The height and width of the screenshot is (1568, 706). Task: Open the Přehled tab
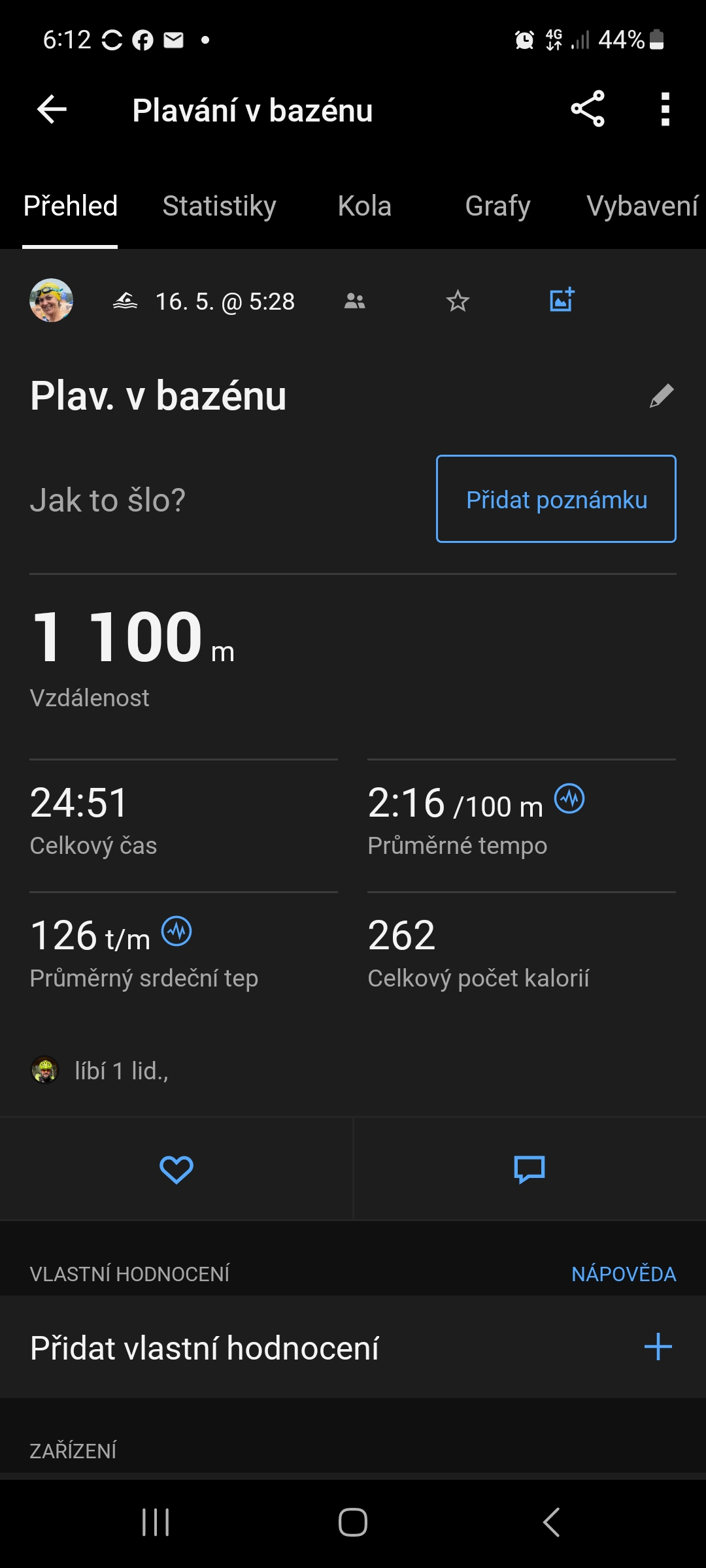click(x=71, y=206)
